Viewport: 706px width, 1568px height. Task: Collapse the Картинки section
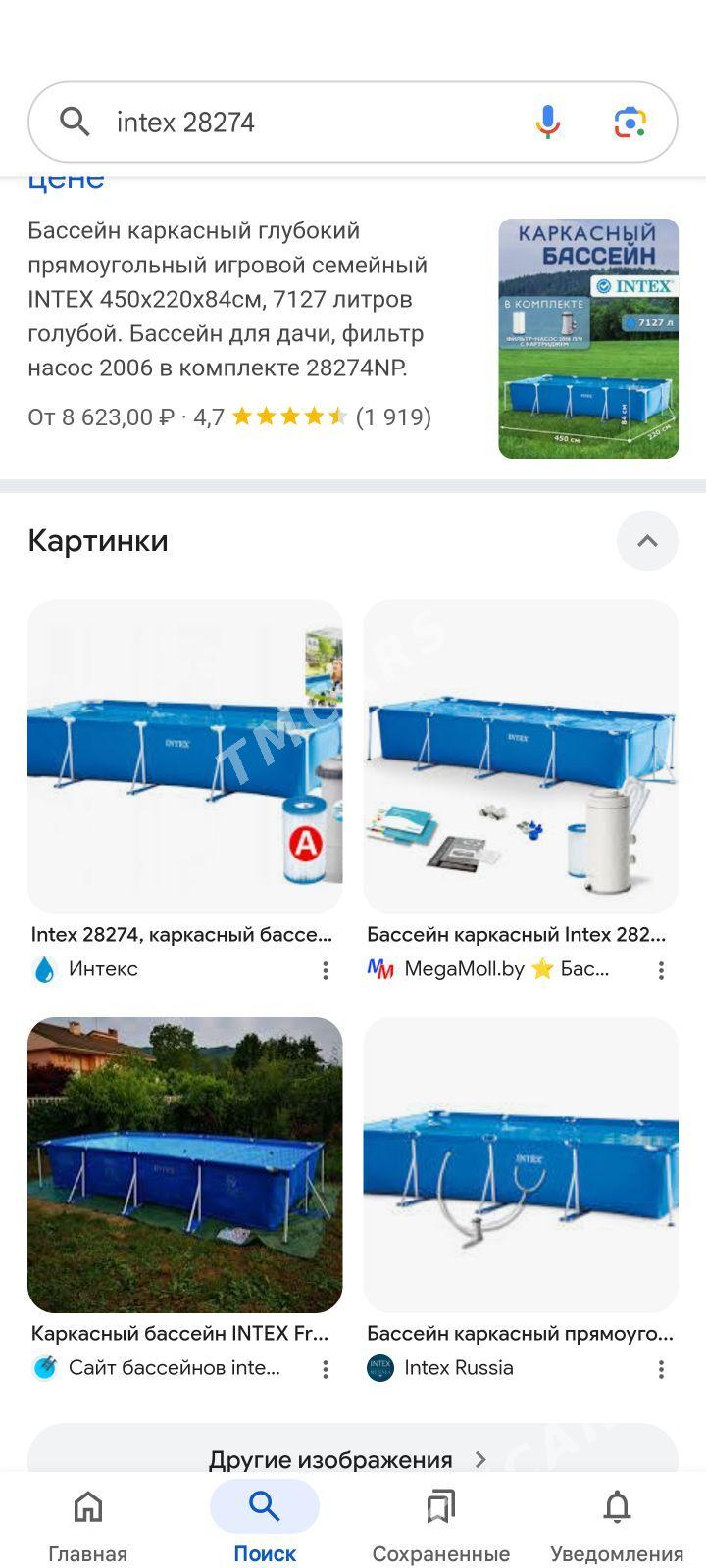click(x=647, y=541)
